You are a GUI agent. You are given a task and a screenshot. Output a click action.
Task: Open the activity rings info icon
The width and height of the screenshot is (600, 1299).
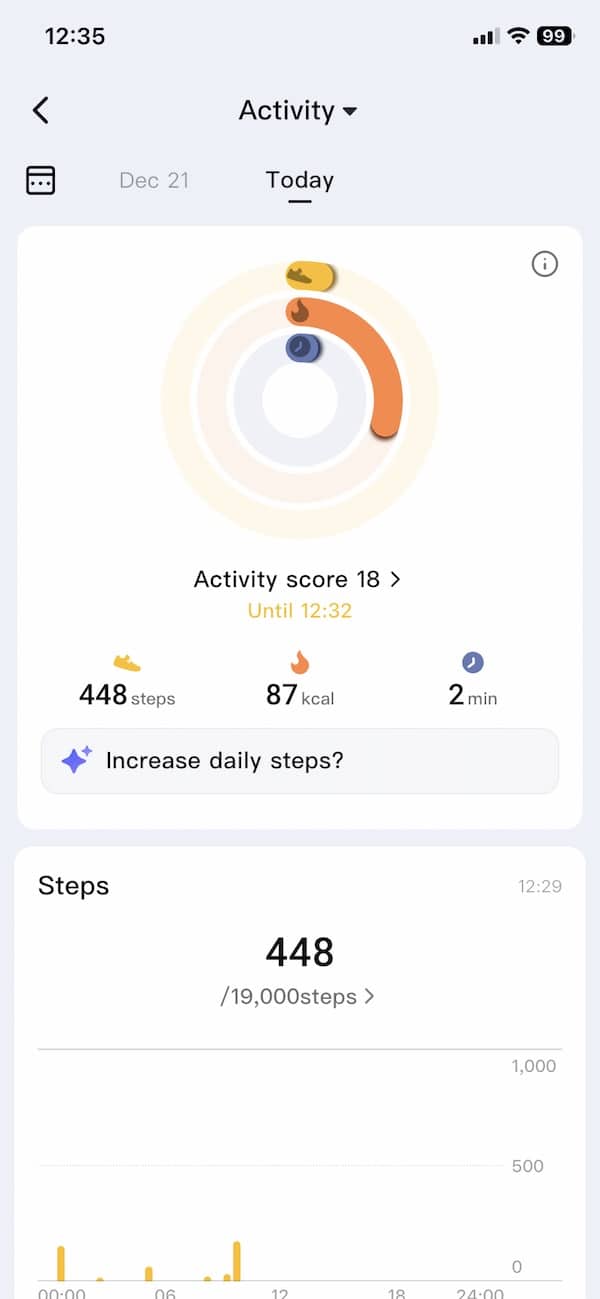coord(544,264)
